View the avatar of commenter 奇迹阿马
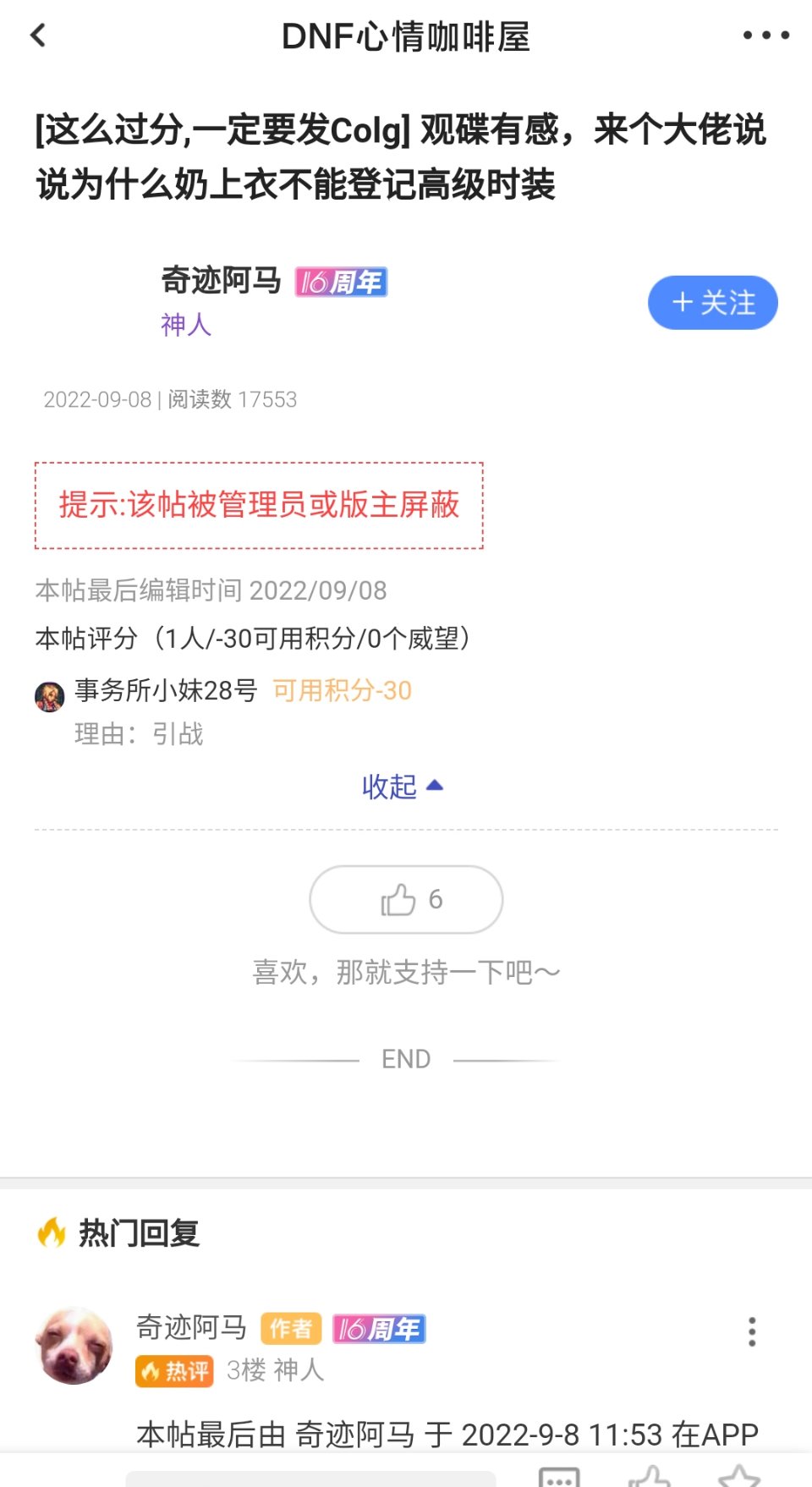The image size is (812, 1487). coord(74,1346)
